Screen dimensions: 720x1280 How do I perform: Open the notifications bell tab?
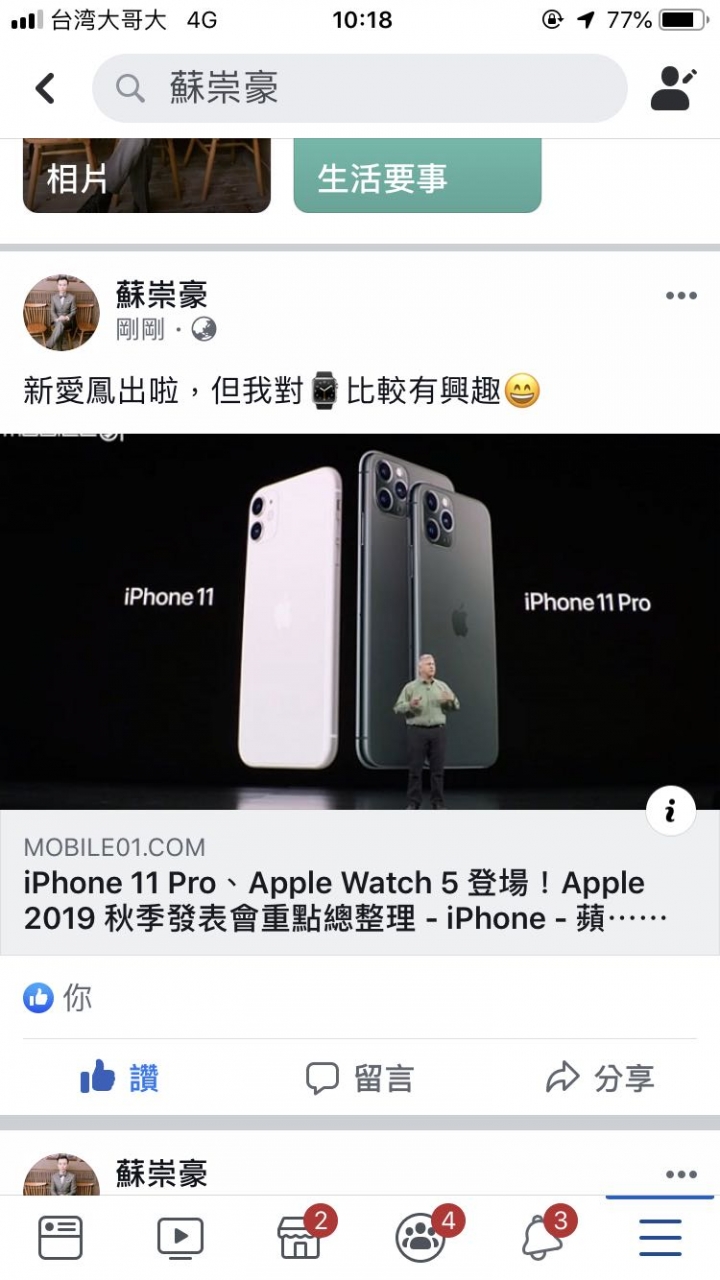pyautogui.click(x=541, y=1238)
